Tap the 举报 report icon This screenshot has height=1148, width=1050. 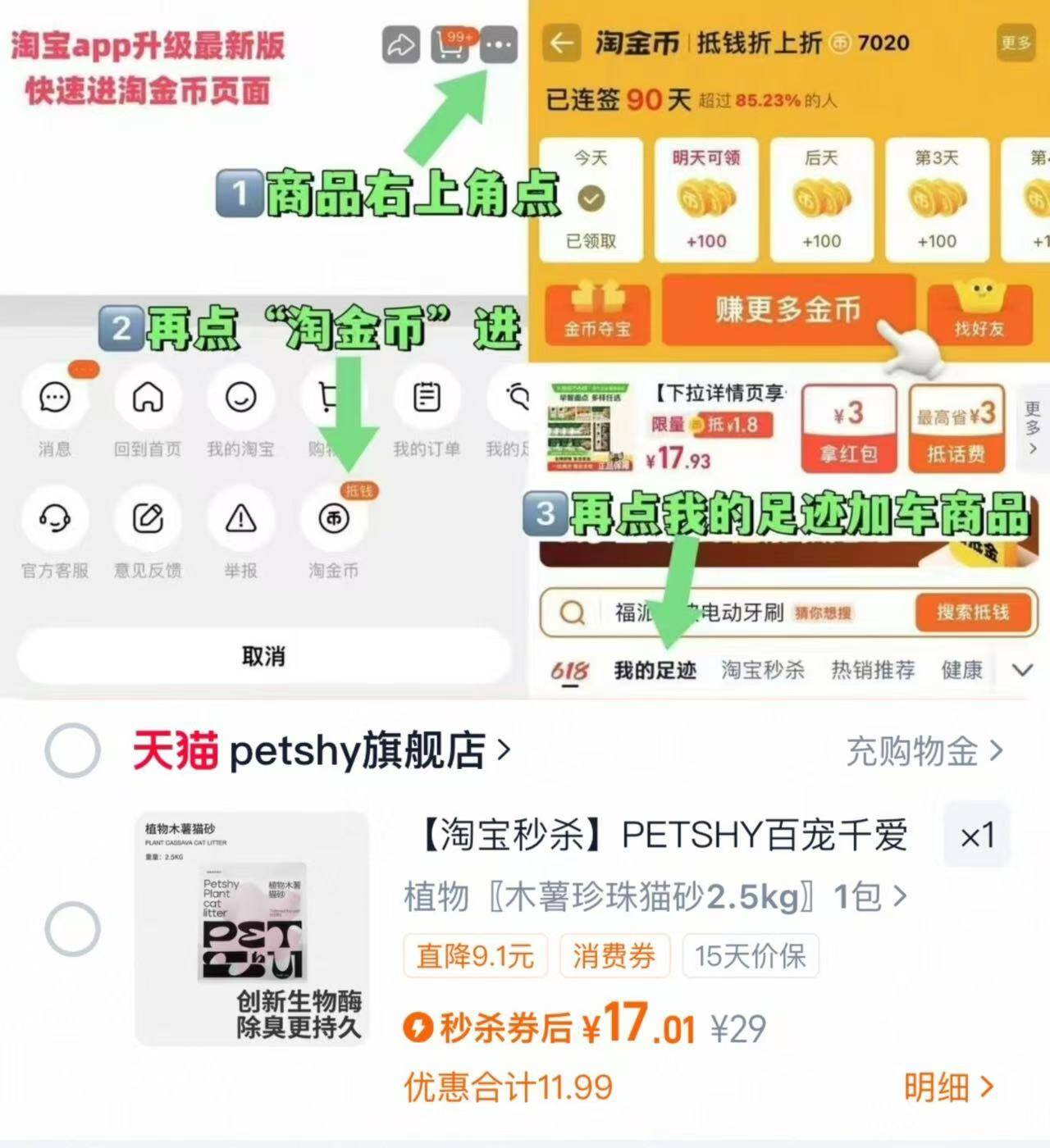click(x=240, y=519)
